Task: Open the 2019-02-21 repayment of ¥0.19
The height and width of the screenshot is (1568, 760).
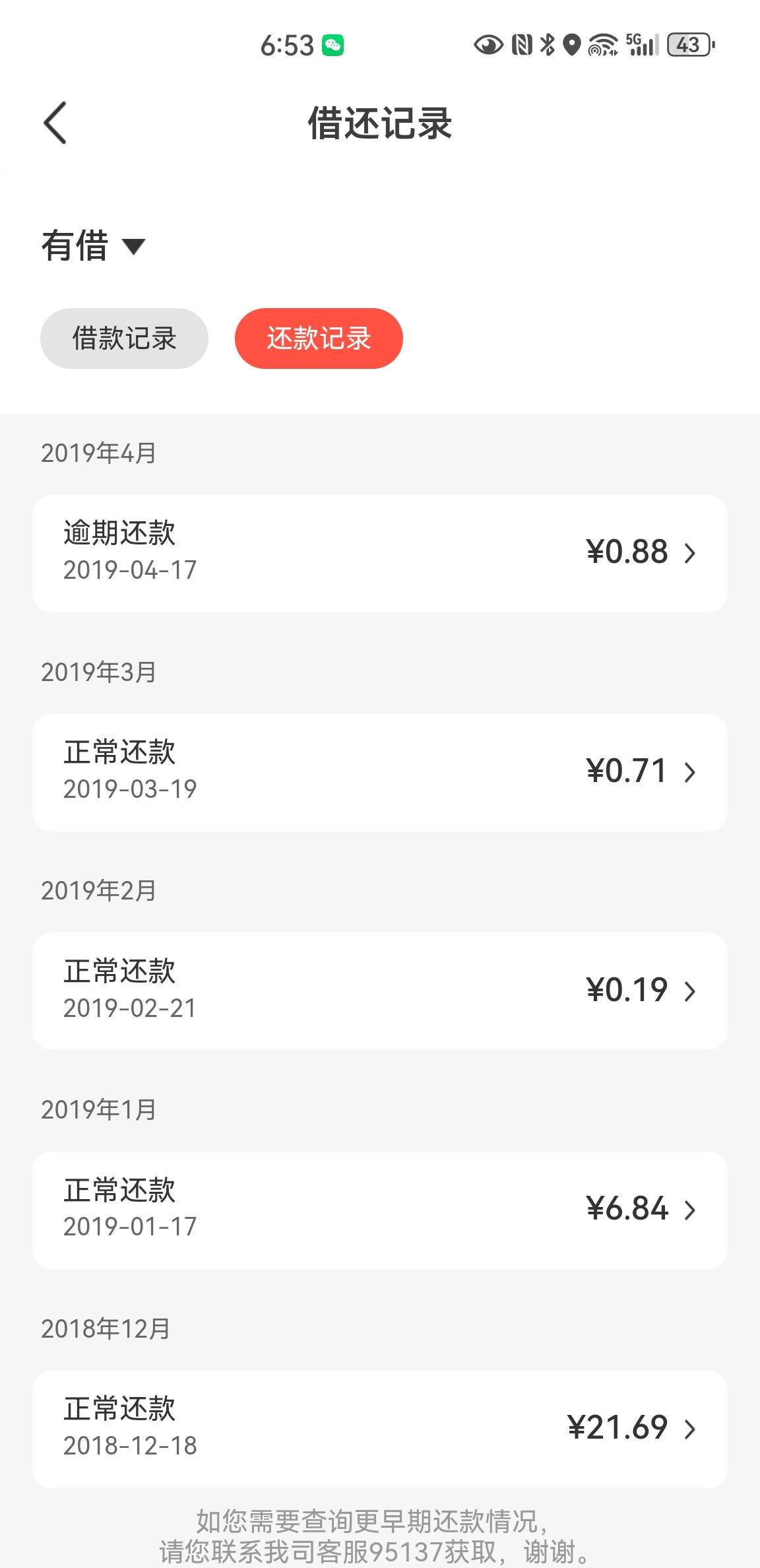Action: pos(380,991)
